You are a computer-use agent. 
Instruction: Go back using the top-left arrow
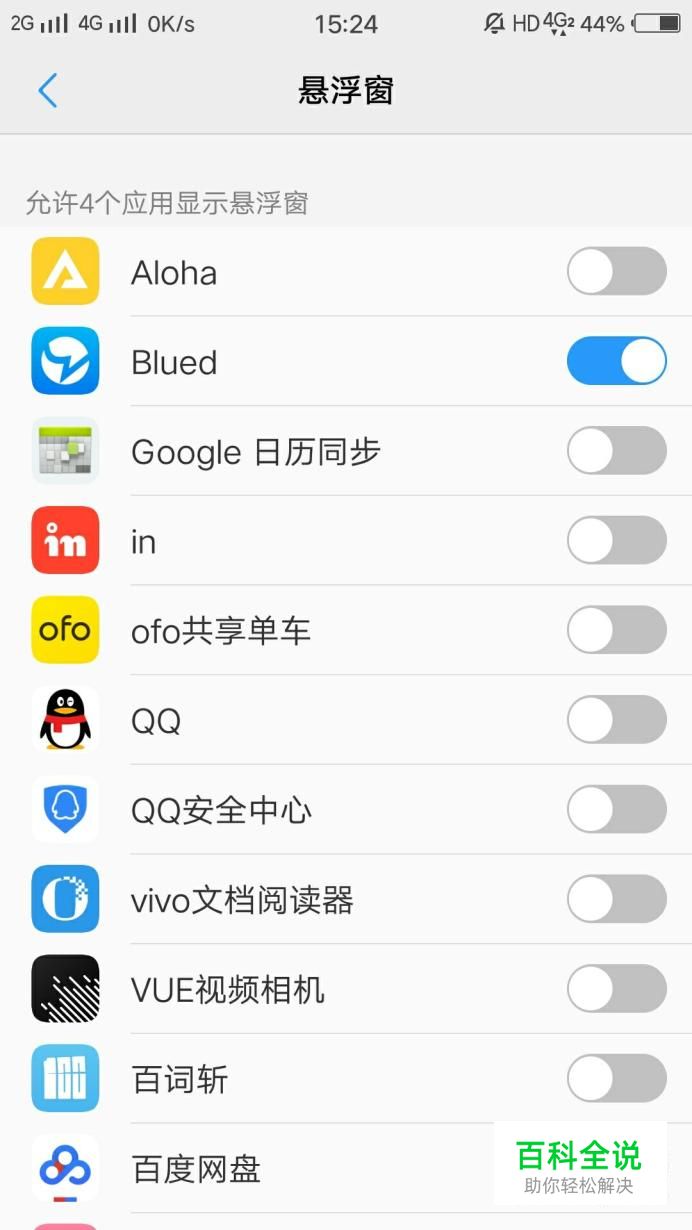(47, 91)
